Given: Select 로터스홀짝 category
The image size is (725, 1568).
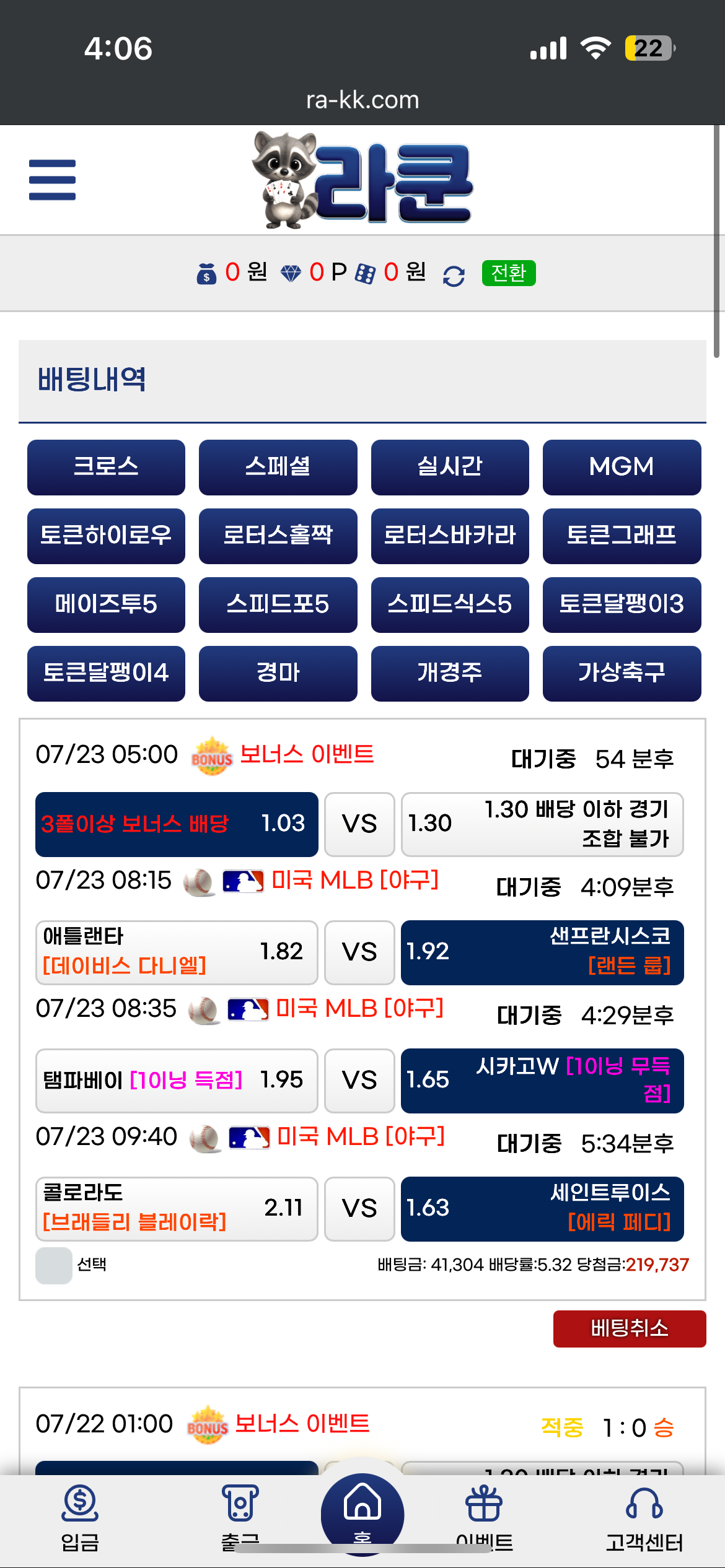Looking at the screenshot, I should tap(278, 536).
